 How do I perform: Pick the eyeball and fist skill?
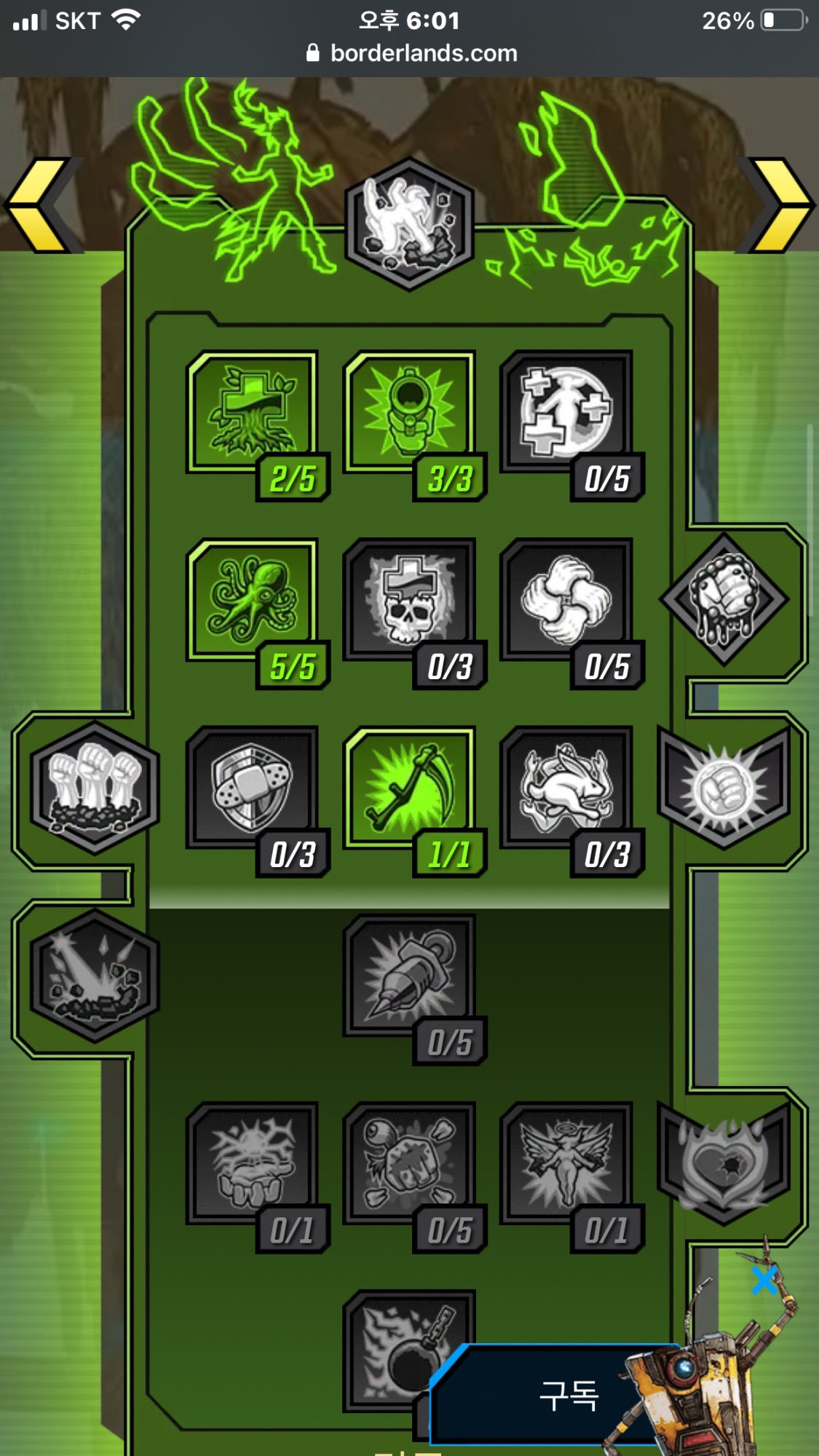point(409,1164)
